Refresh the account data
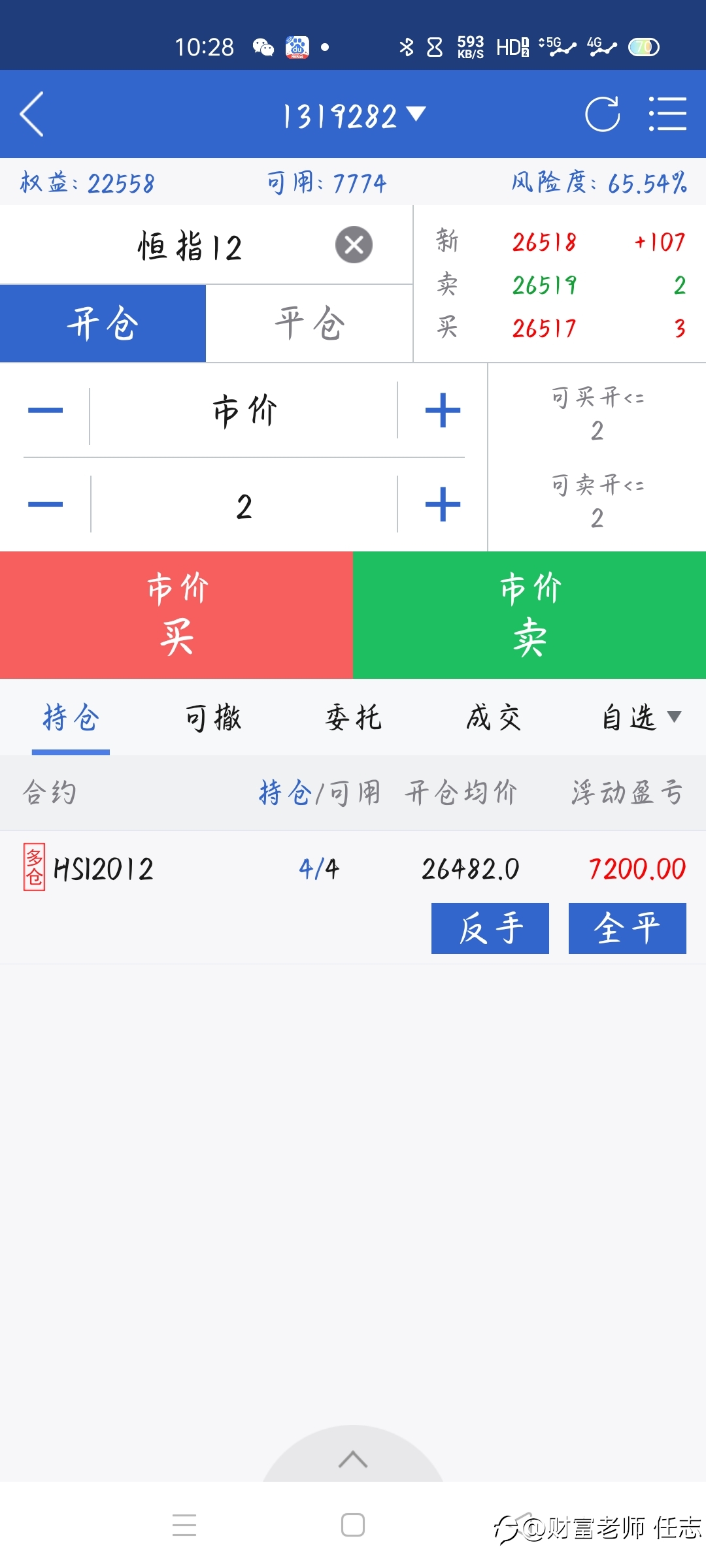The width and height of the screenshot is (706, 1568). 602,114
